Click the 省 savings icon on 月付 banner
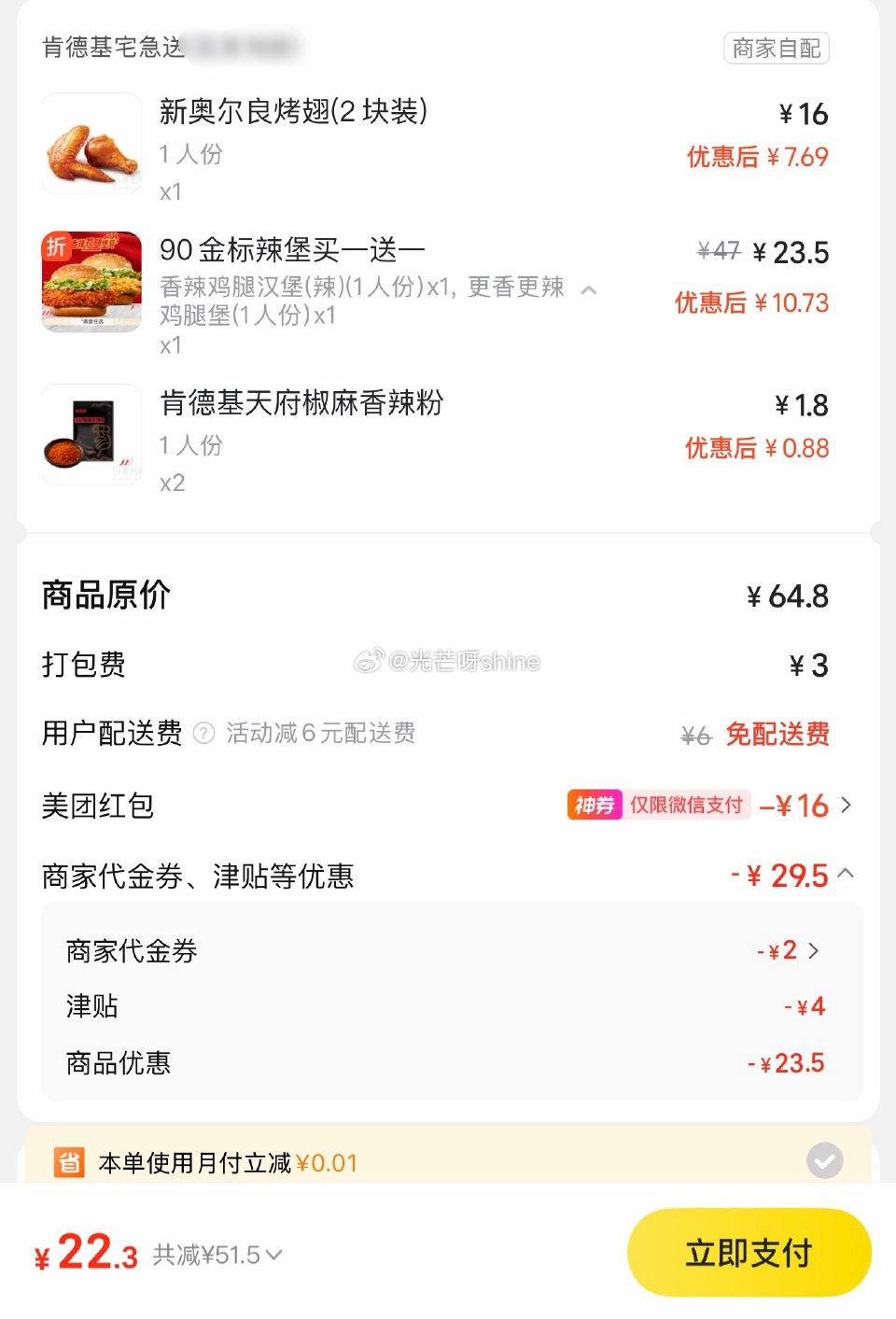Screen dimensions: 896x1319 pos(65,1160)
